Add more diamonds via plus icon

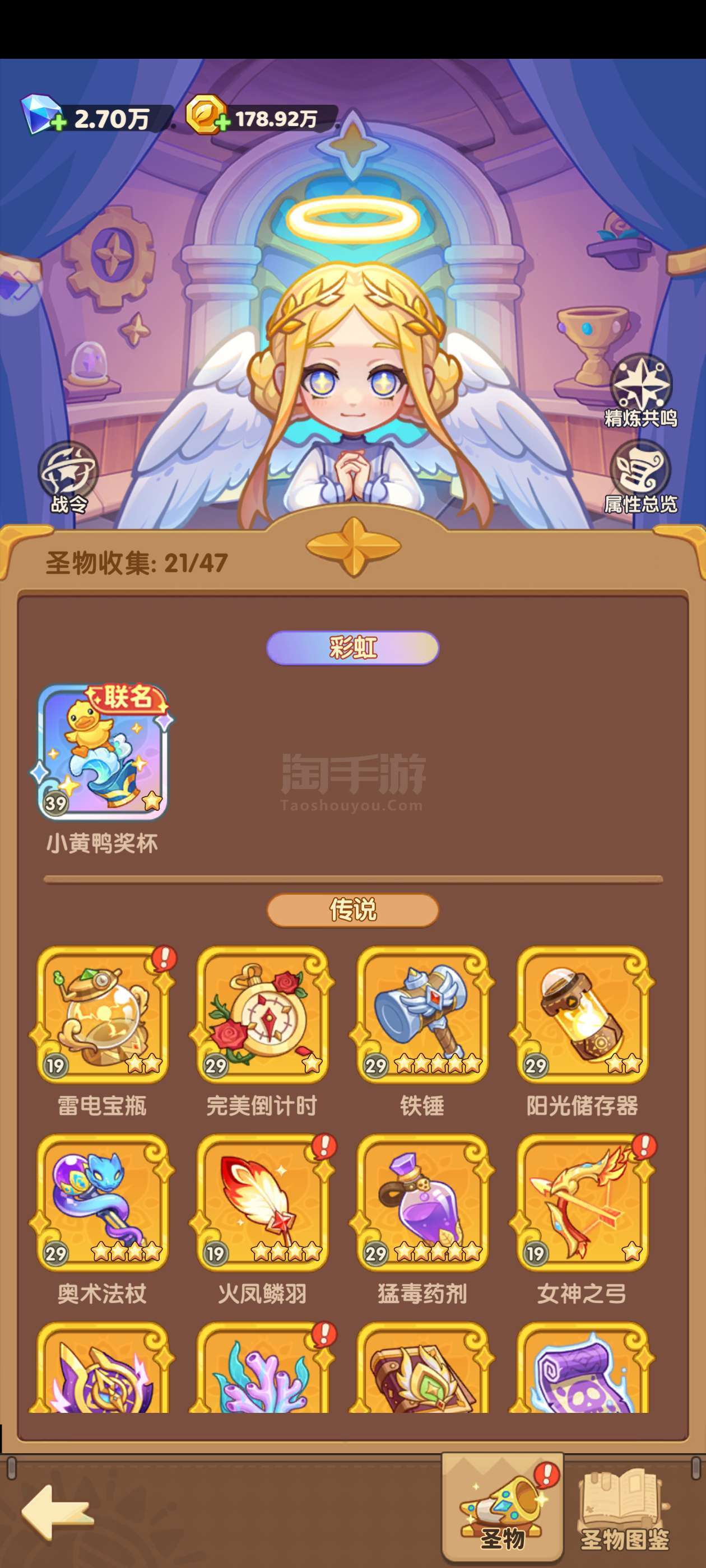(58, 123)
